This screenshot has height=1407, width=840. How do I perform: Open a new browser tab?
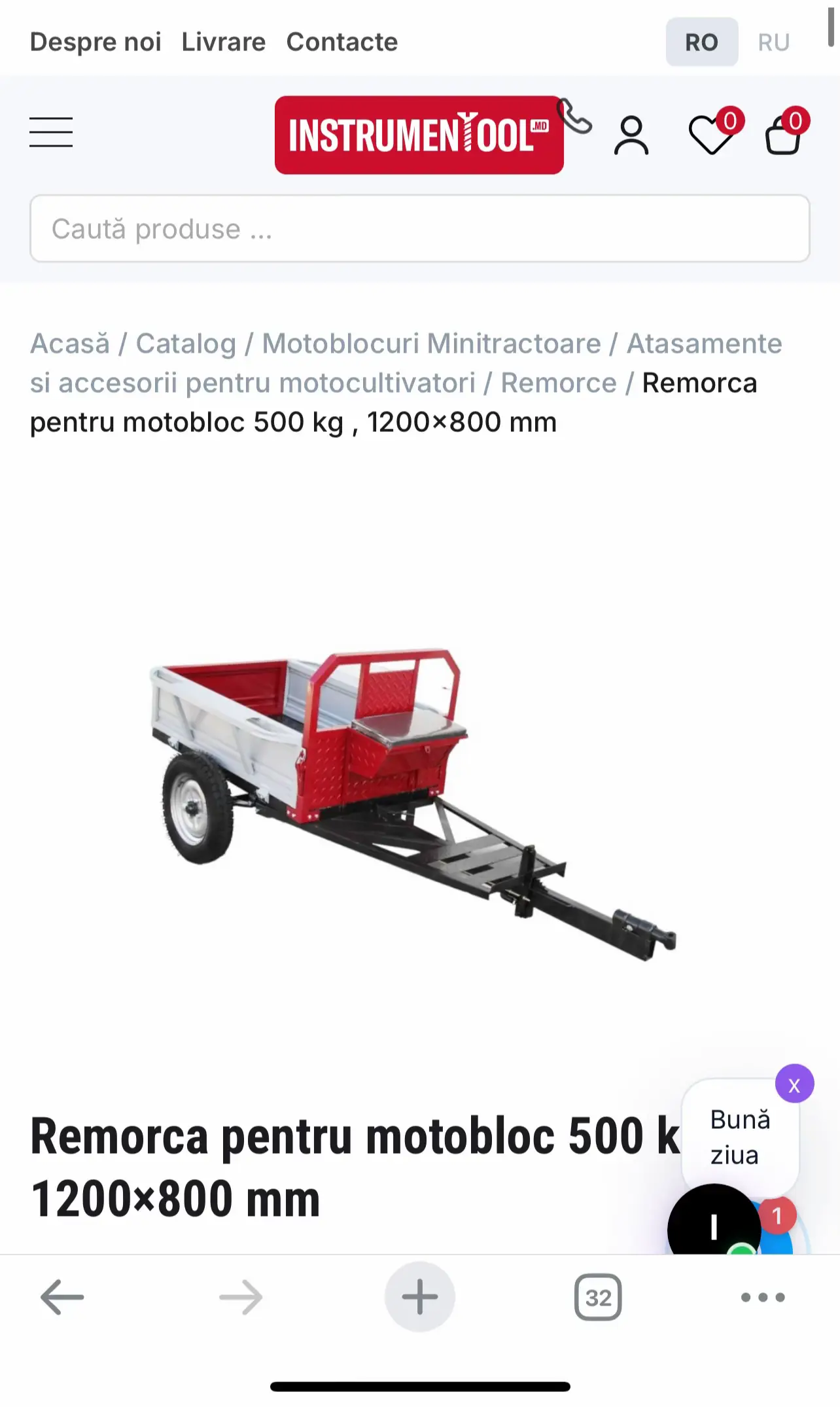tap(420, 1297)
